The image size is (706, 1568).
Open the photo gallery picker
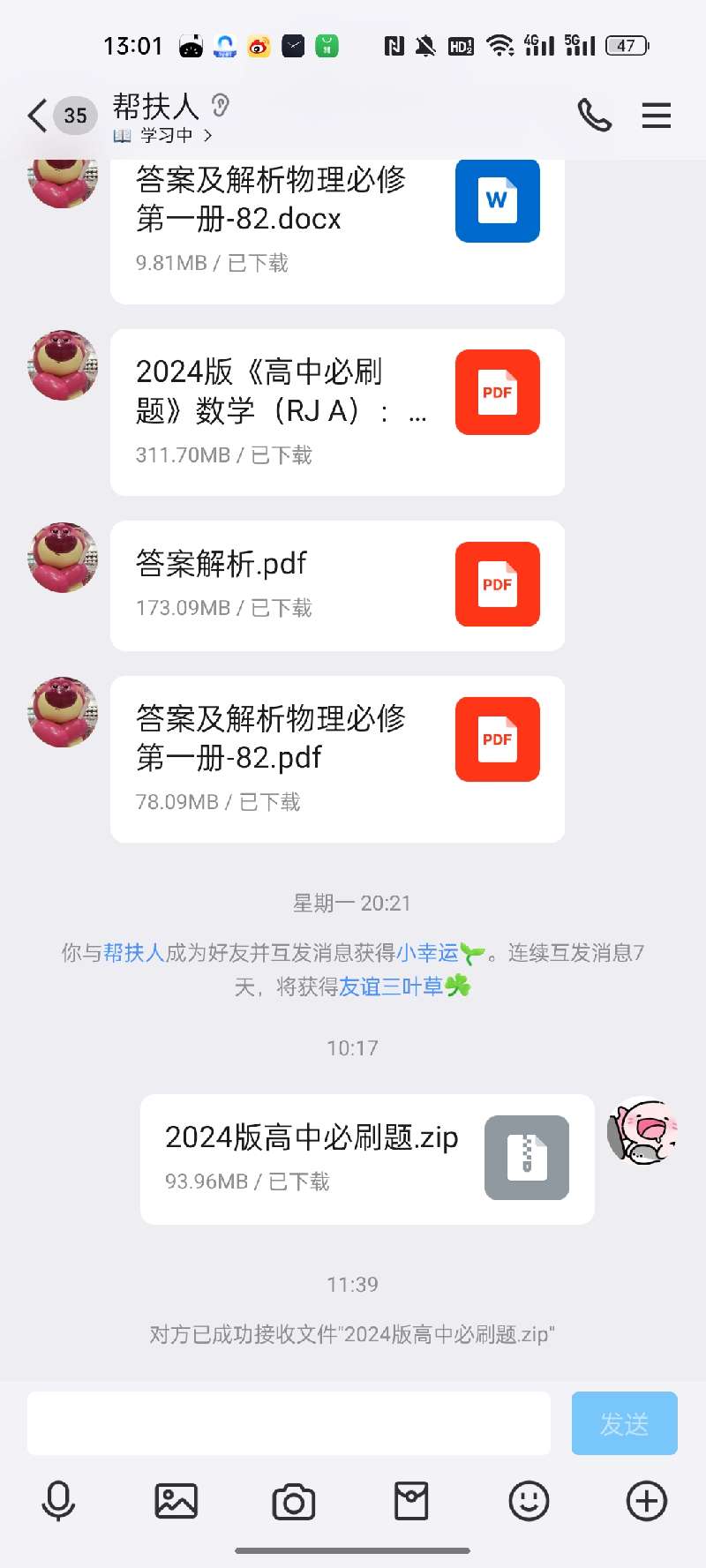coord(176,1501)
